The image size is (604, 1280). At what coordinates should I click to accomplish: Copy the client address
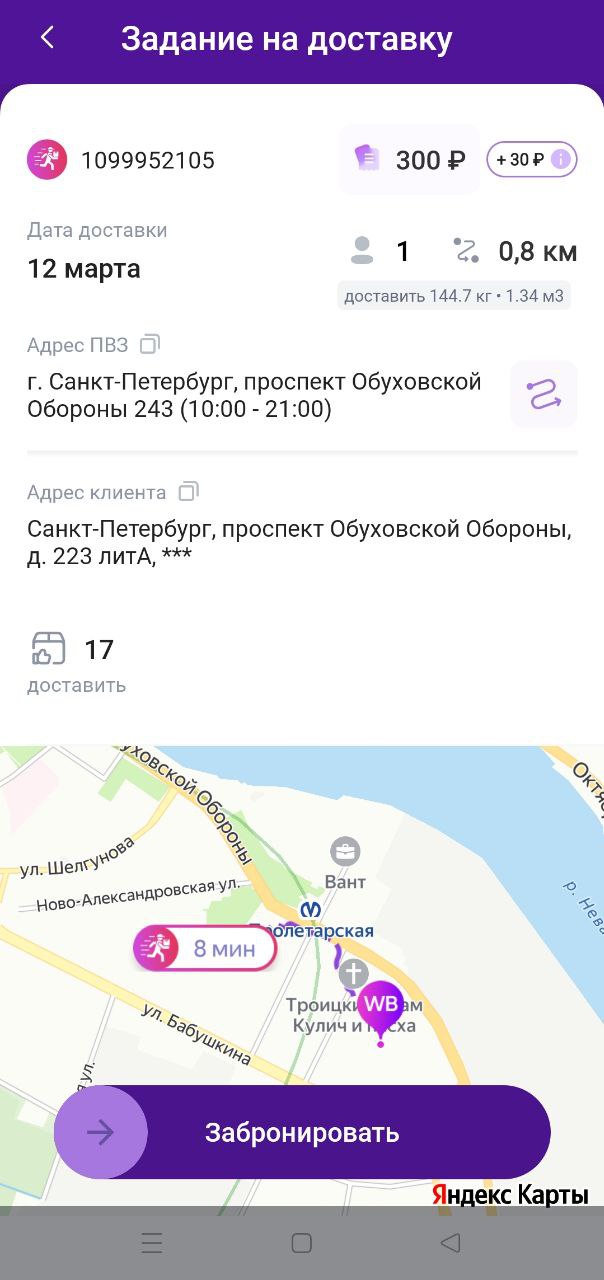click(x=188, y=492)
